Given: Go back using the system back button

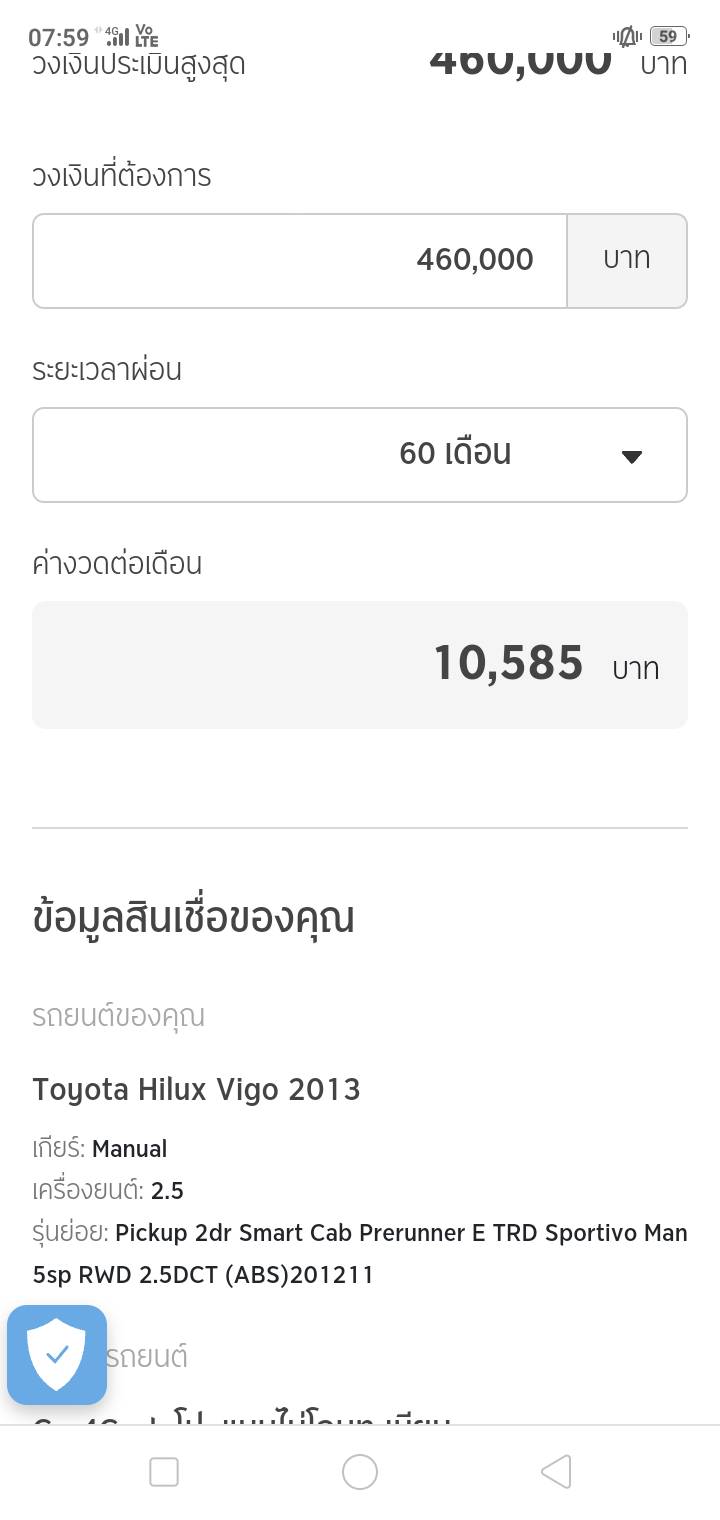Looking at the screenshot, I should tap(555, 1472).
